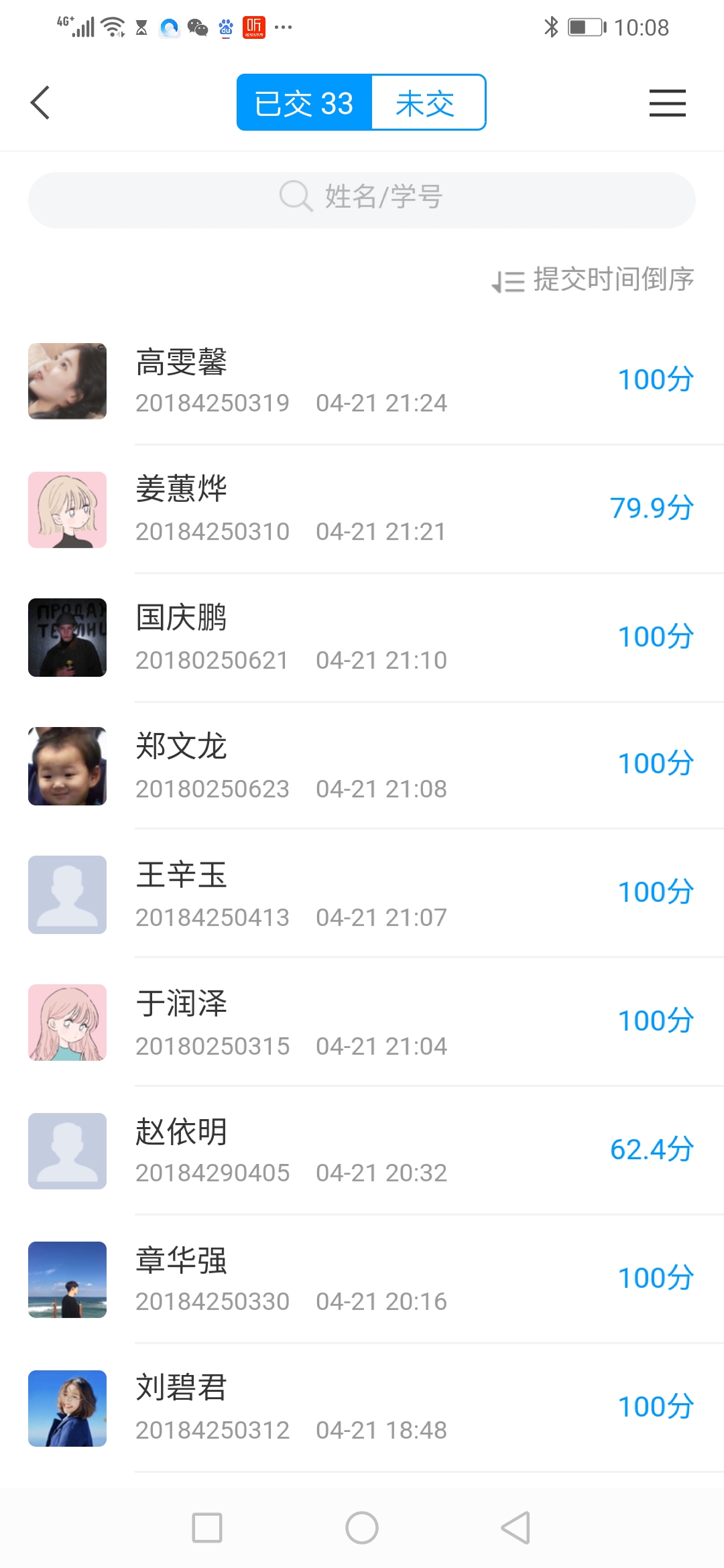View 国庆鹏's submitted work
The image size is (724, 1568).
[362, 638]
